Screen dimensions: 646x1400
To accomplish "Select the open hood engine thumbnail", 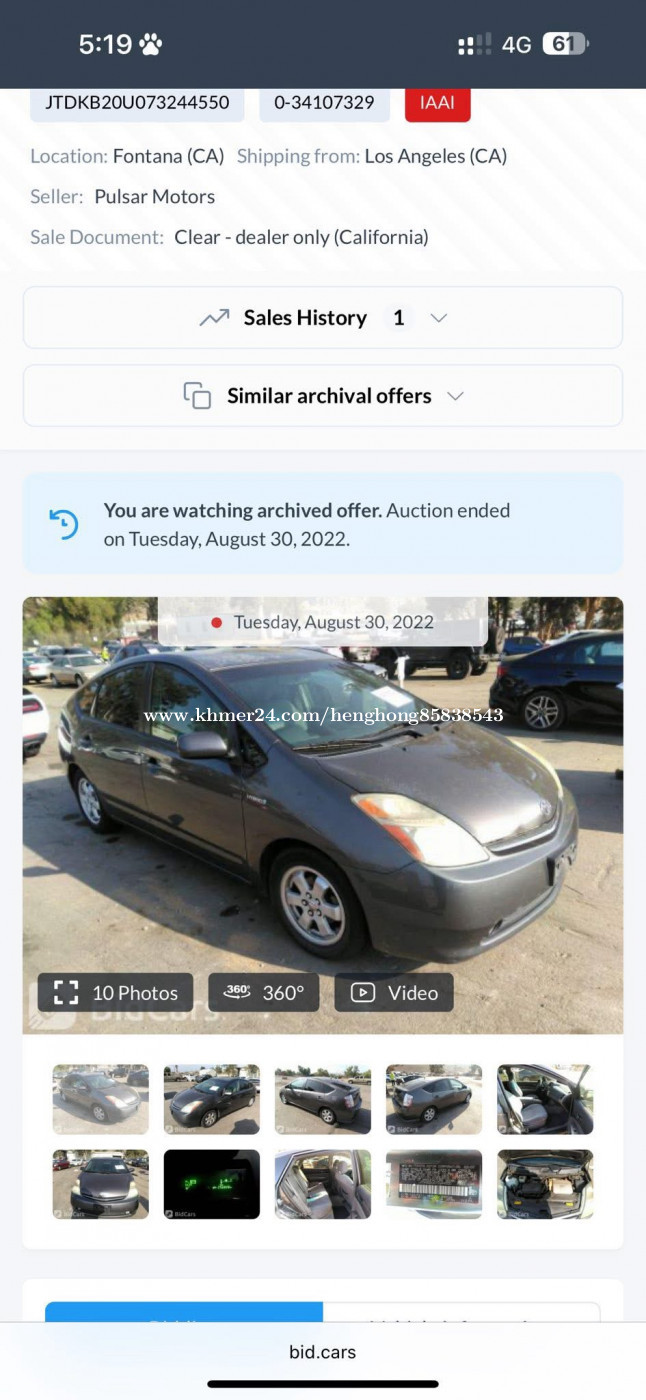I will [545, 1184].
